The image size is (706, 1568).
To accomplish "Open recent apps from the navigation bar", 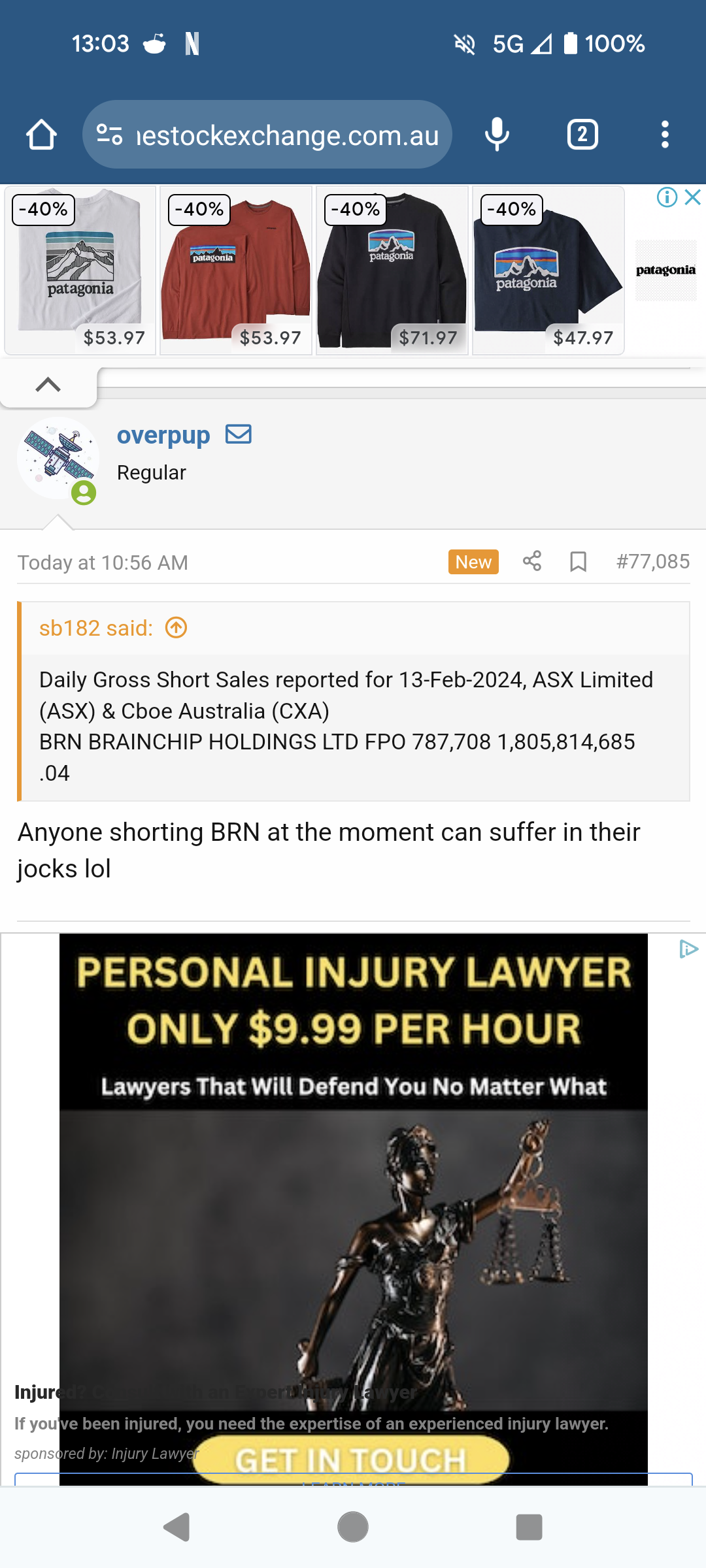I will [529, 1527].
